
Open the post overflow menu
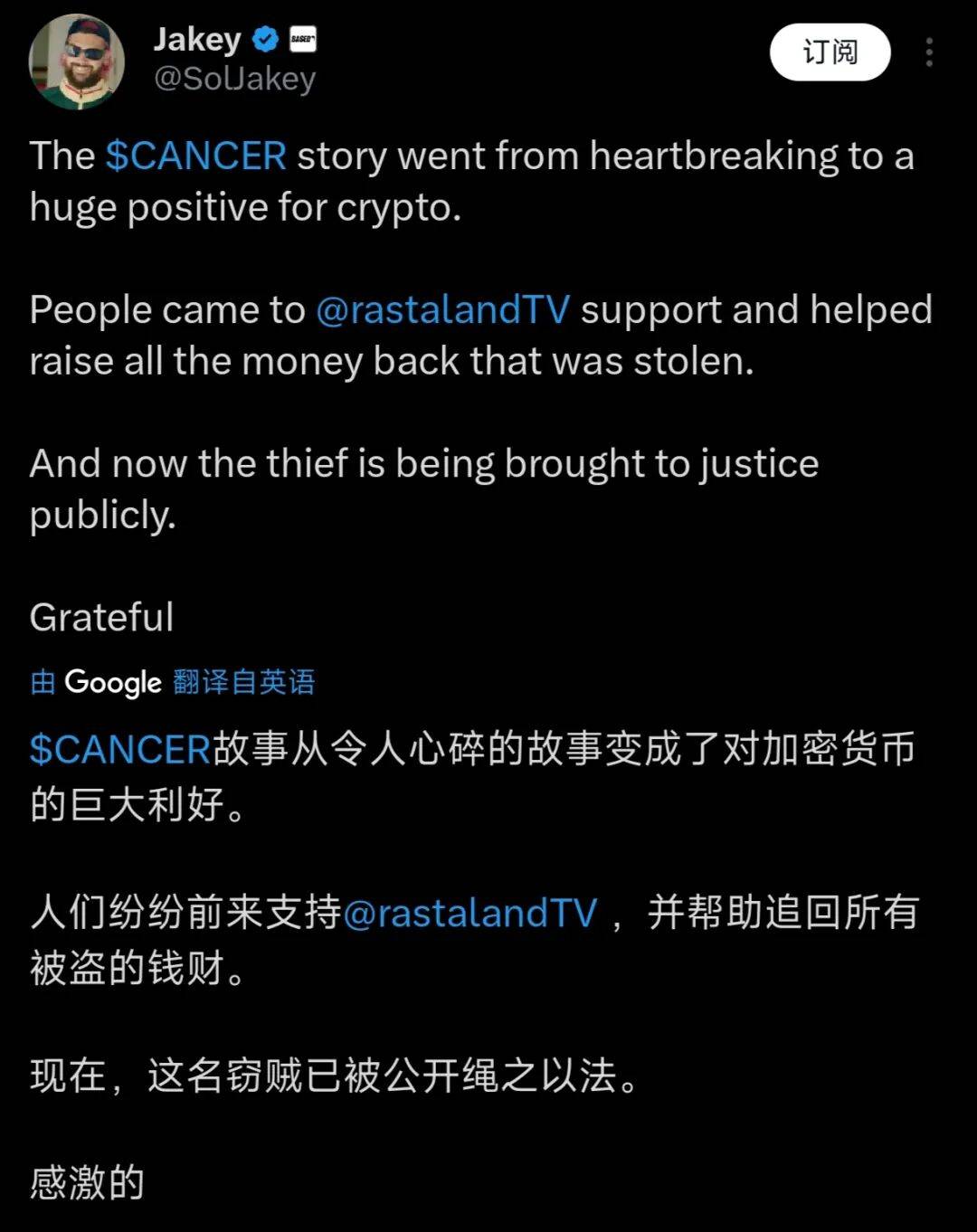(929, 52)
